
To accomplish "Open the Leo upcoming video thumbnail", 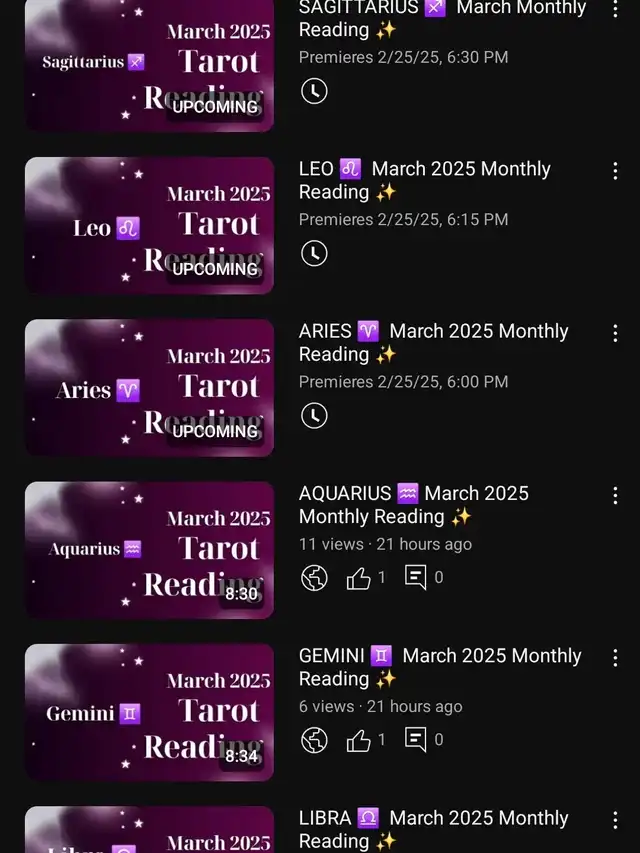I will [x=149, y=225].
